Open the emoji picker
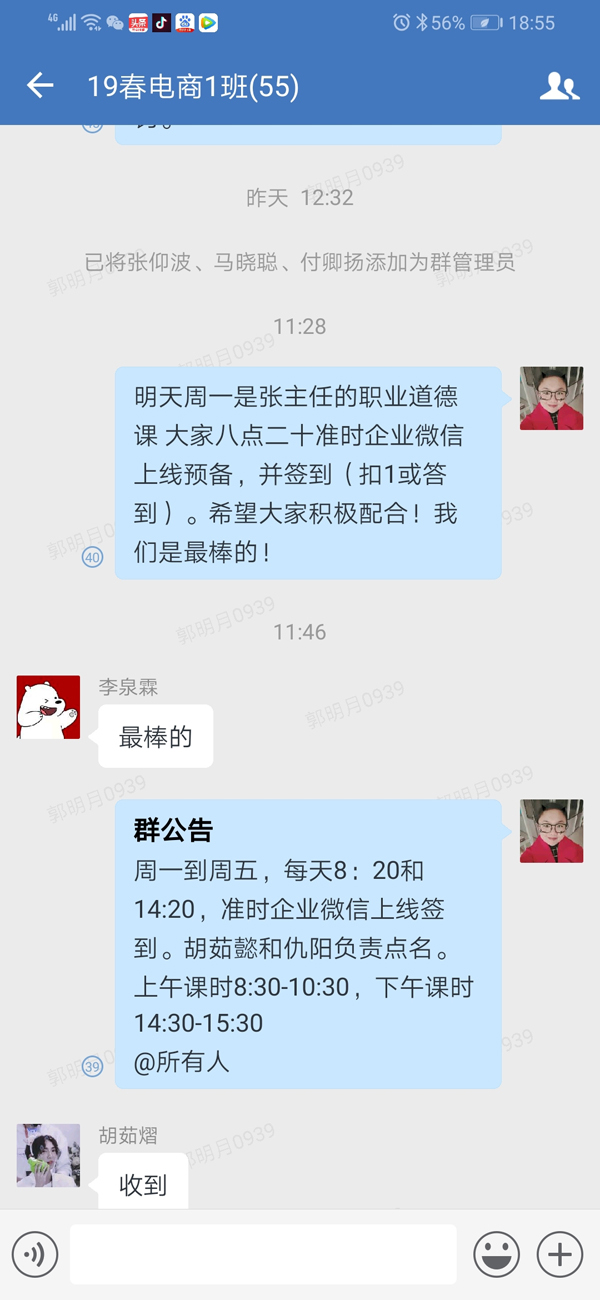600x1300 pixels. [x=496, y=1254]
